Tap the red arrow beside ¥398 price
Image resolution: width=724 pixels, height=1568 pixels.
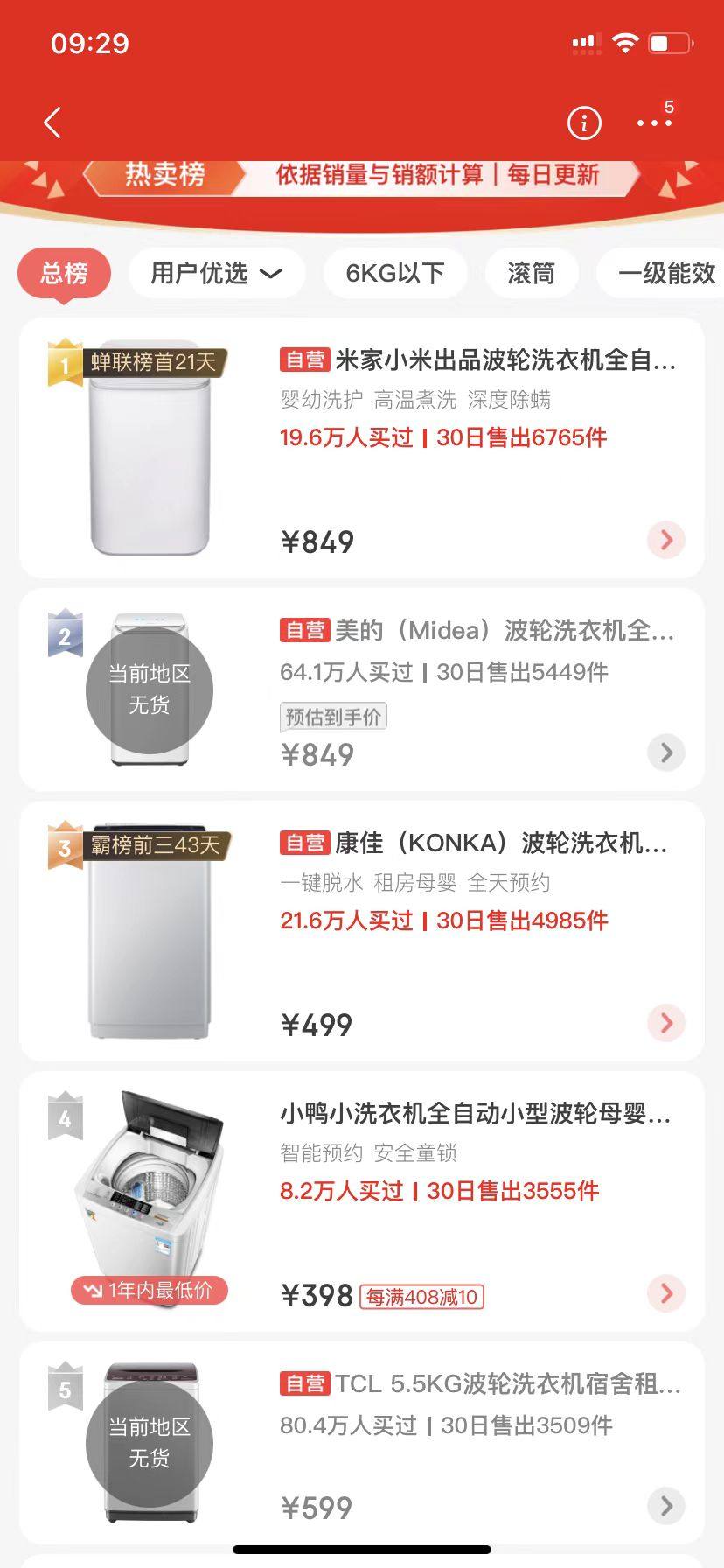(666, 1293)
